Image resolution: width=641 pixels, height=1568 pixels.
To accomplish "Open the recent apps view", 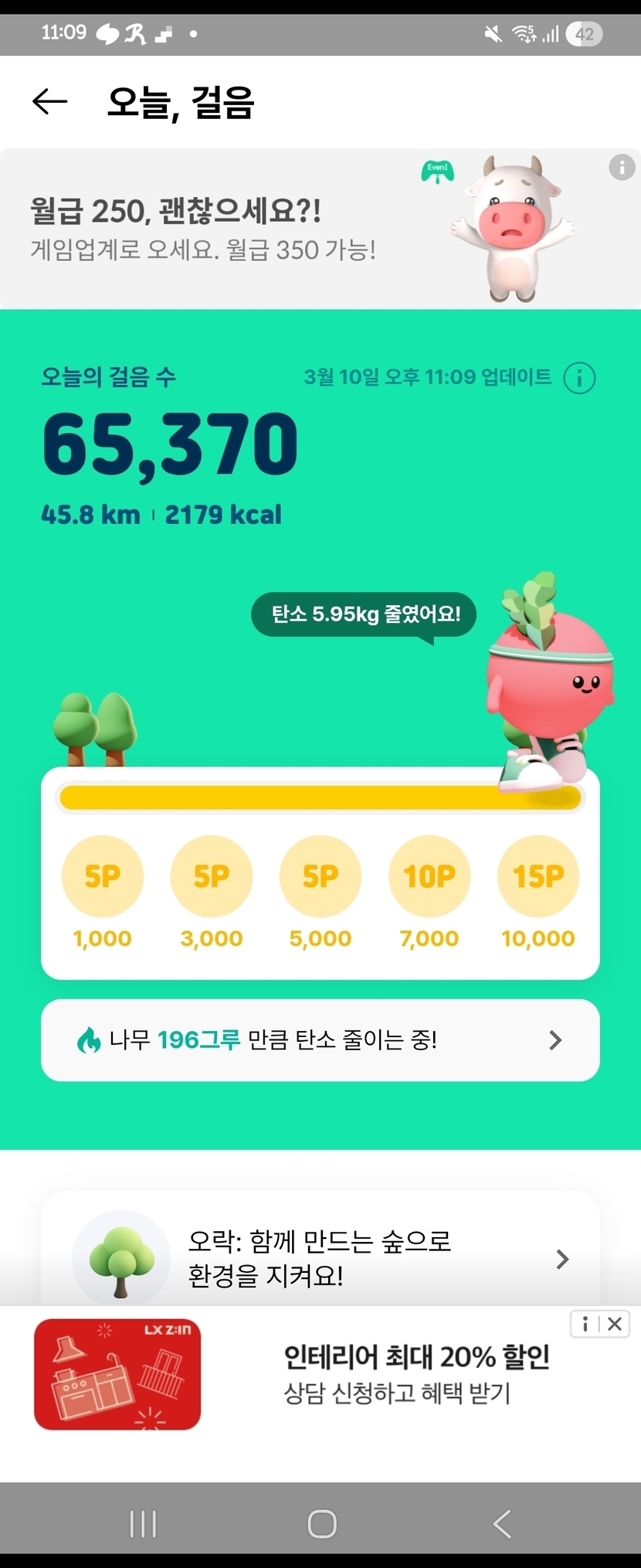I will coord(143,1524).
